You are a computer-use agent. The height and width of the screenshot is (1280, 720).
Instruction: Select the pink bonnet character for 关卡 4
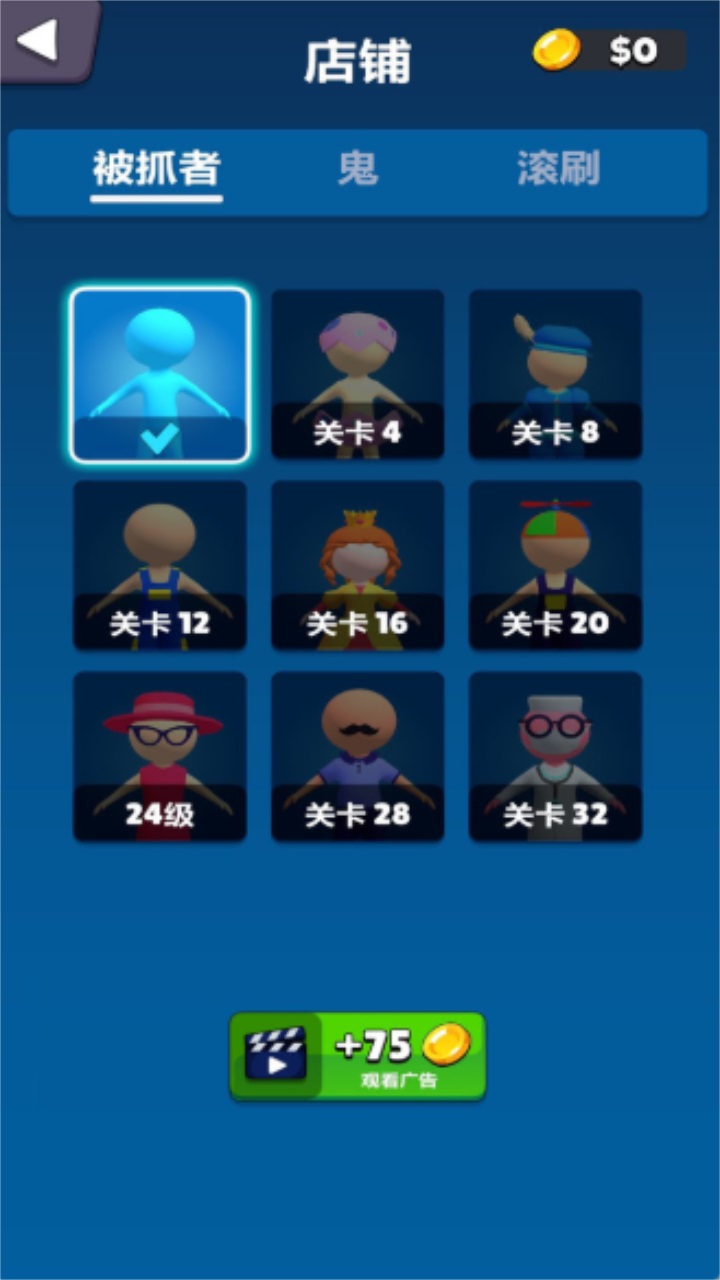[357, 375]
